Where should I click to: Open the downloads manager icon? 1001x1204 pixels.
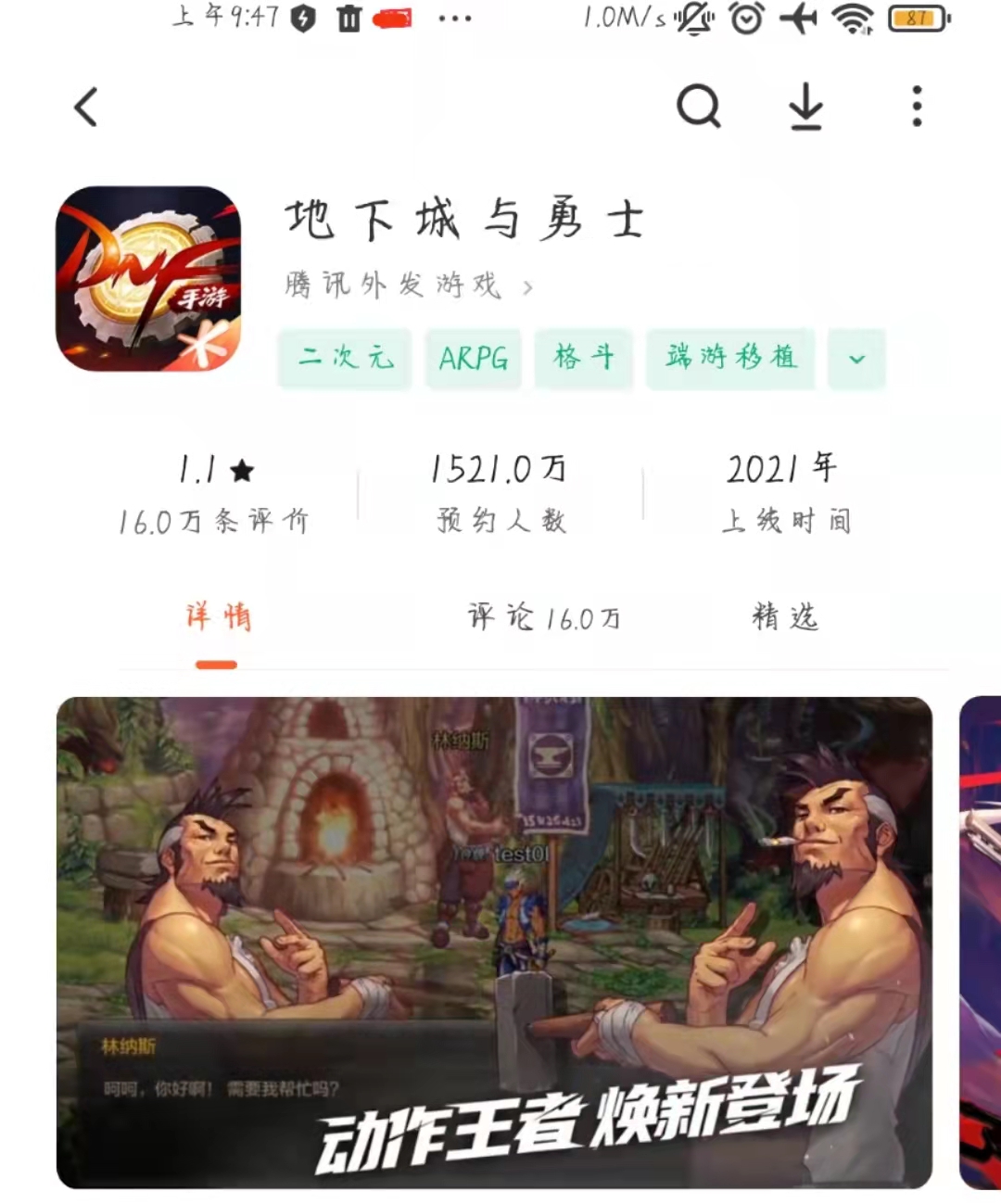805,107
